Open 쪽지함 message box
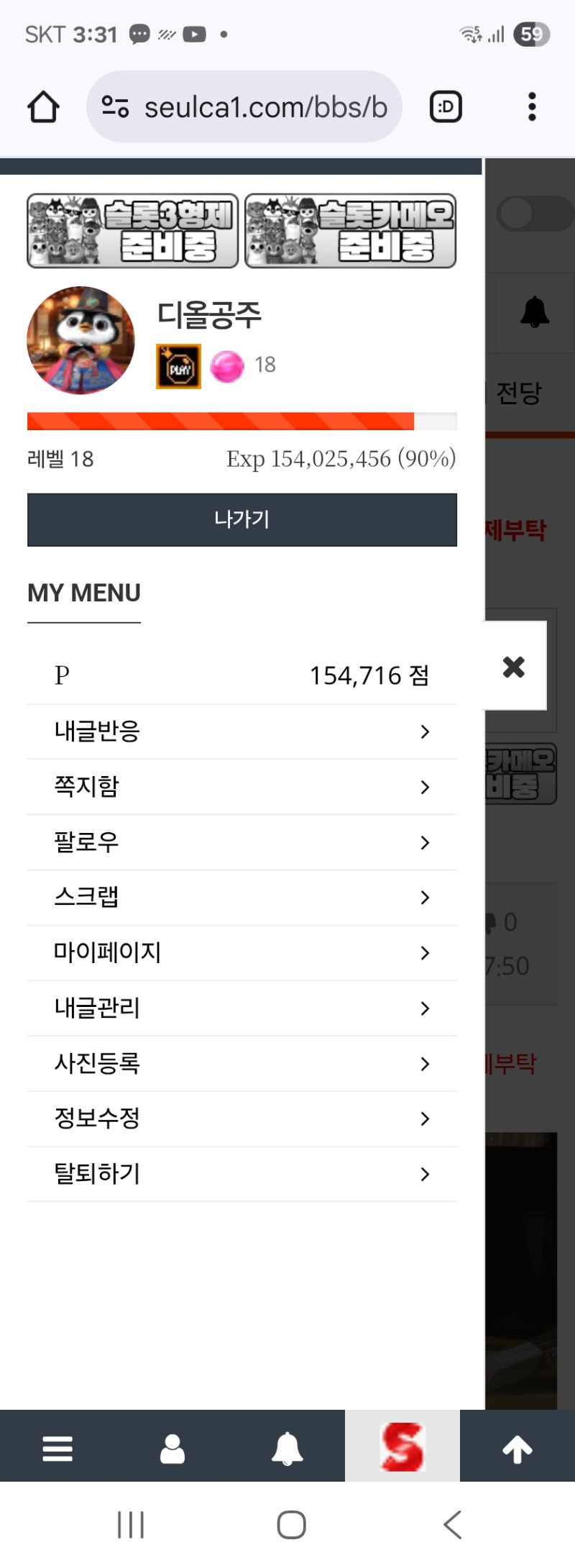575x1568 pixels. (x=241, y=787)
